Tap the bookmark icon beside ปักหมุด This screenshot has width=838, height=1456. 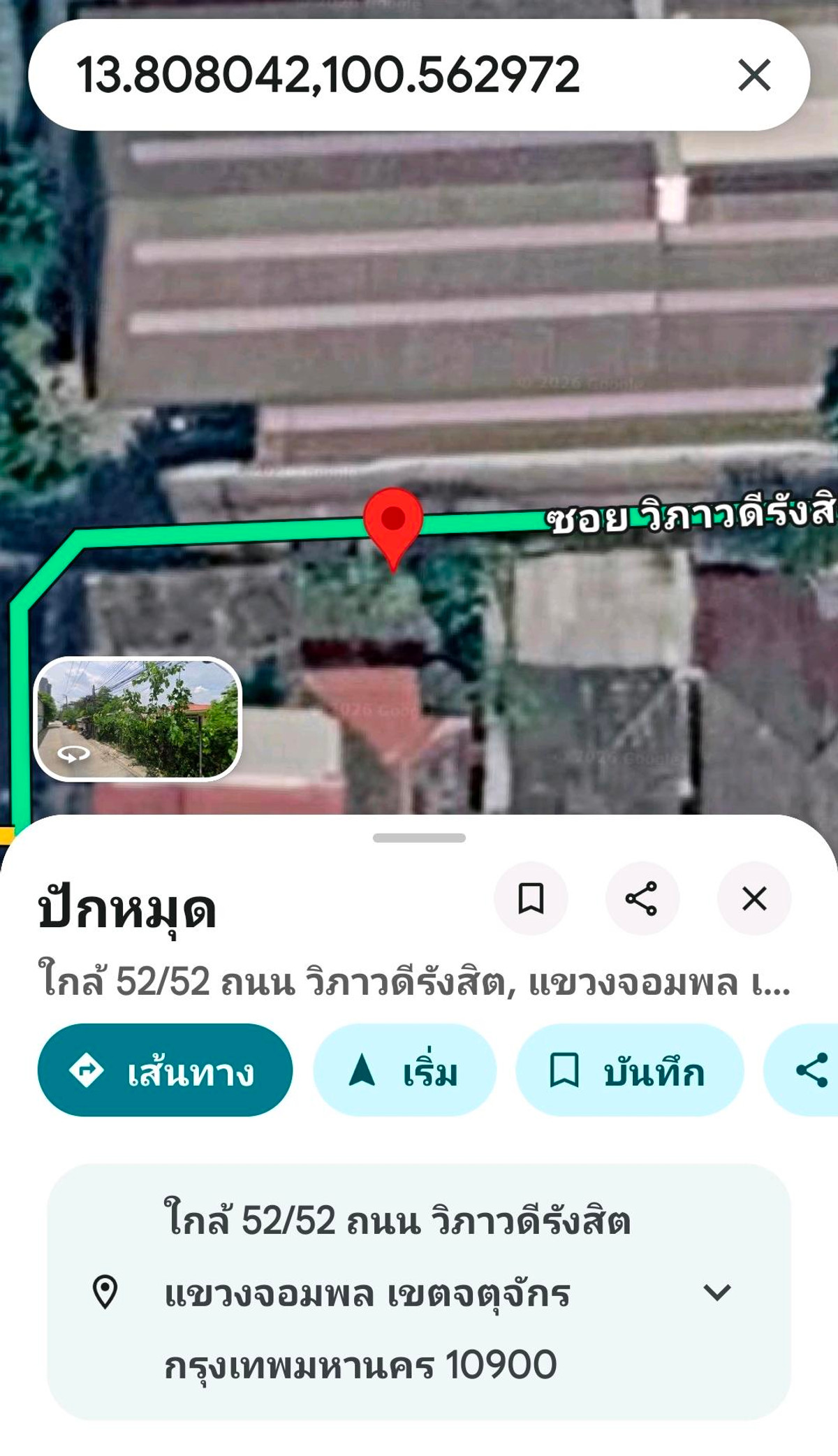[531, 898]
